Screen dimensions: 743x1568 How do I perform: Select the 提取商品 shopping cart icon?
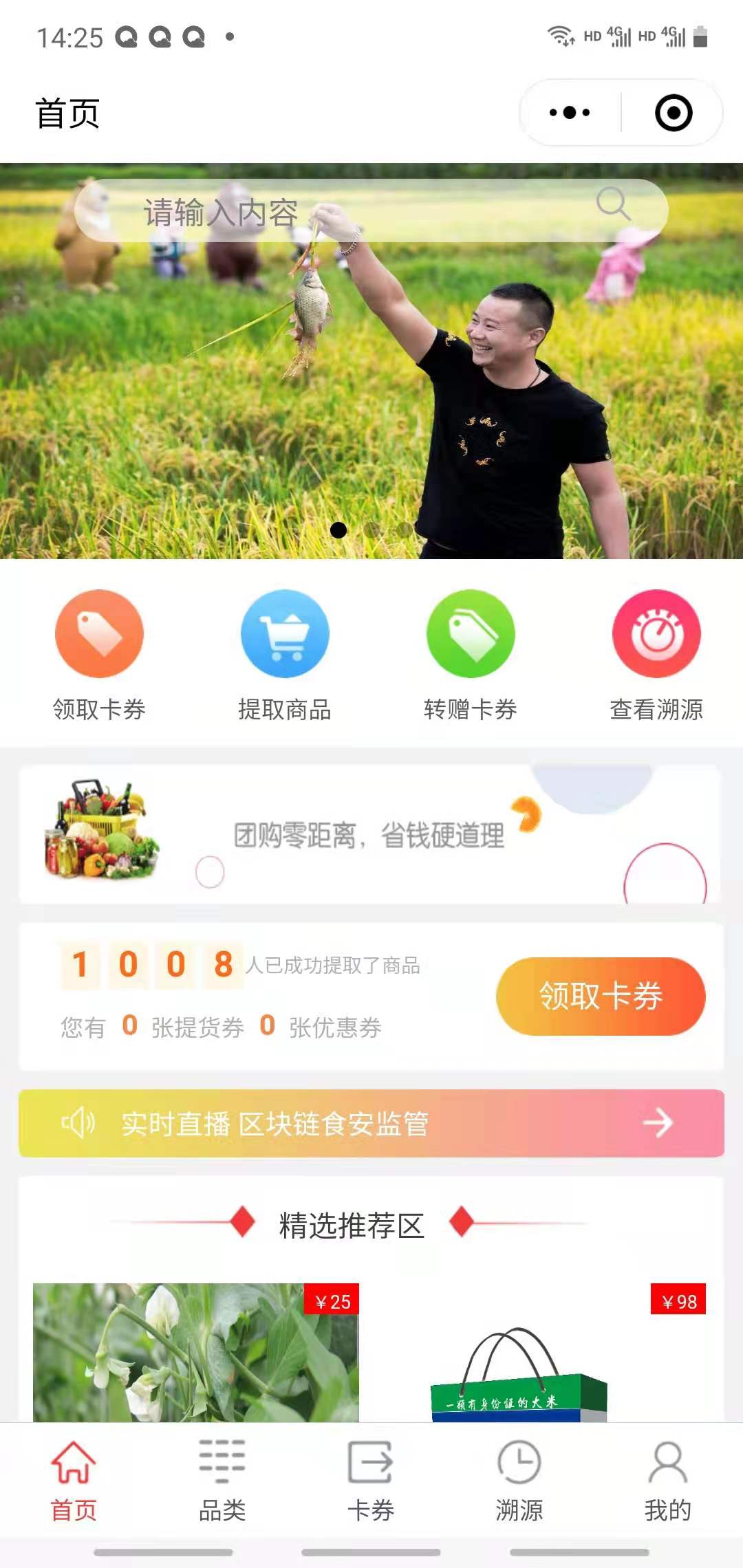click(284, 634)
